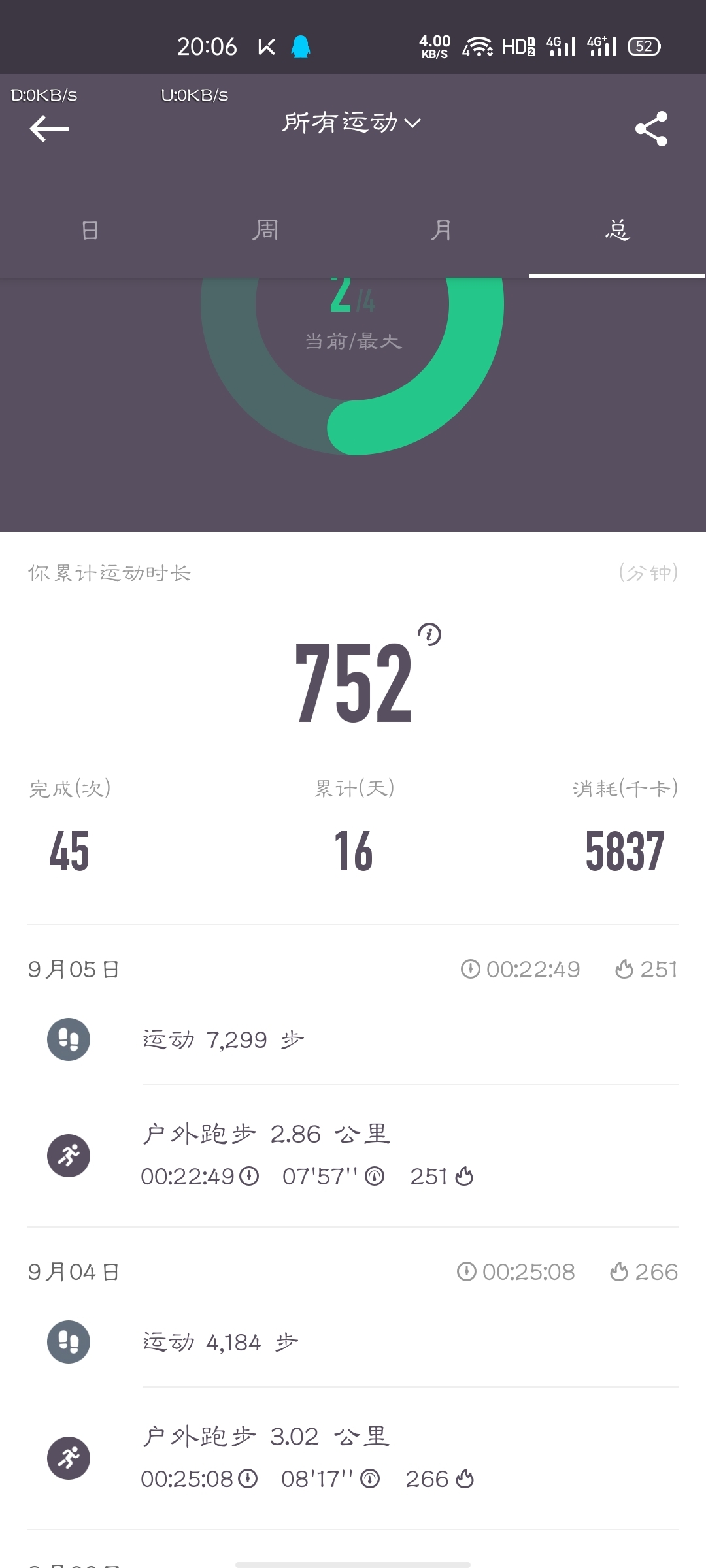Tap the info icon beside 752

pyautogui.click(x=429, y=634)
